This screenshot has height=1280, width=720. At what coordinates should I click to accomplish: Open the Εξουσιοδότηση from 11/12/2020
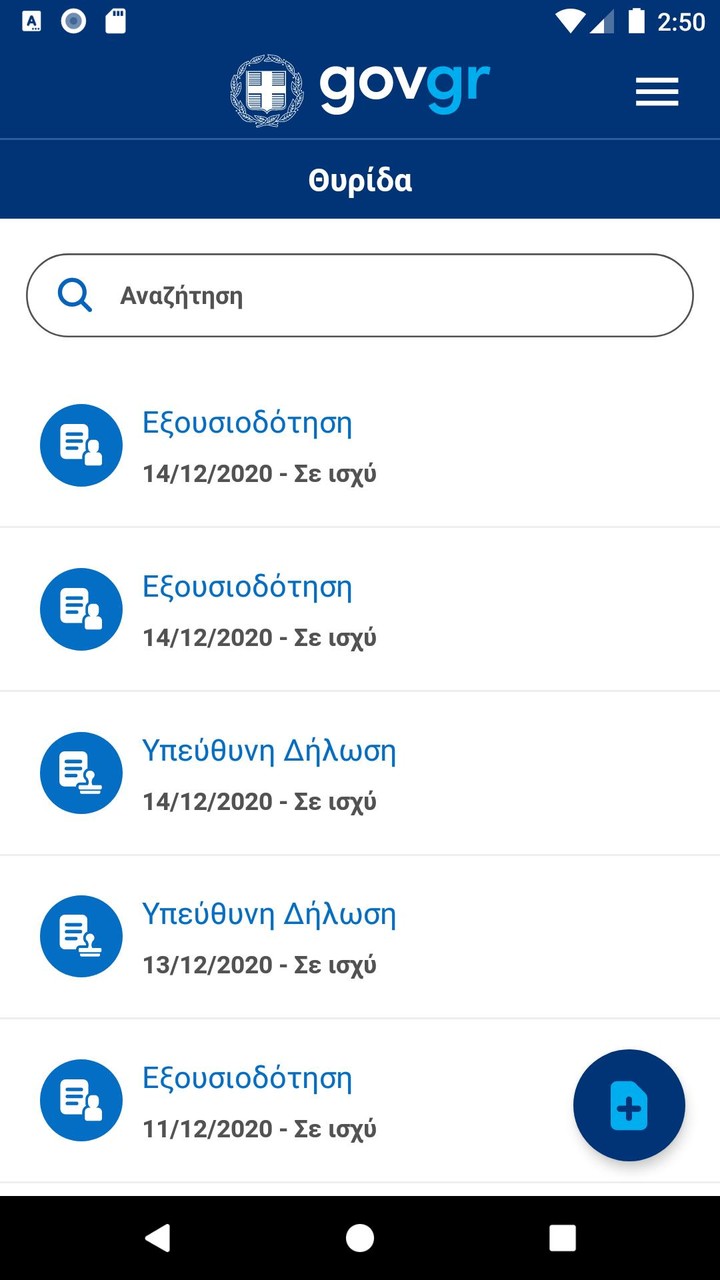[247, 1078]
